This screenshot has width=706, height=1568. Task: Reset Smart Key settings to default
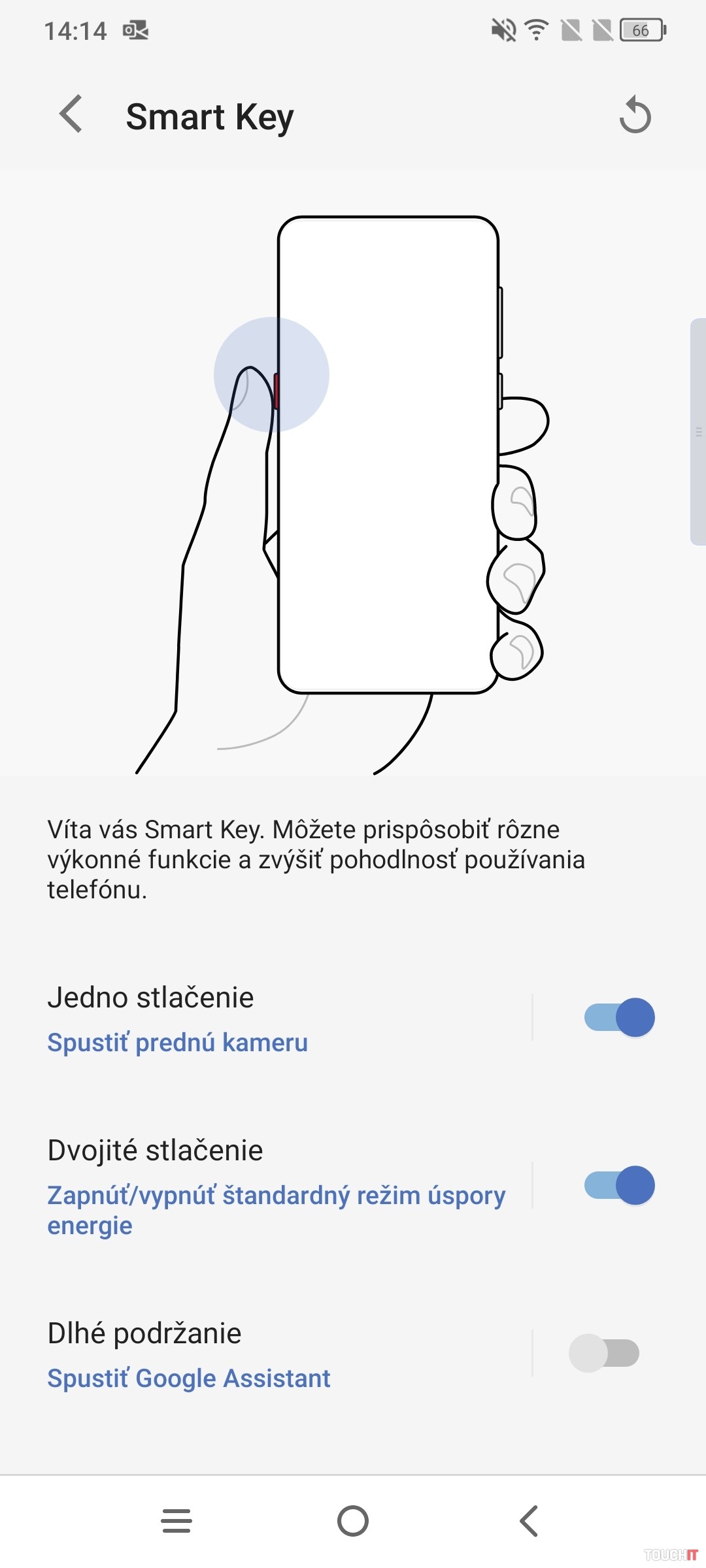[x=635, y=116]
